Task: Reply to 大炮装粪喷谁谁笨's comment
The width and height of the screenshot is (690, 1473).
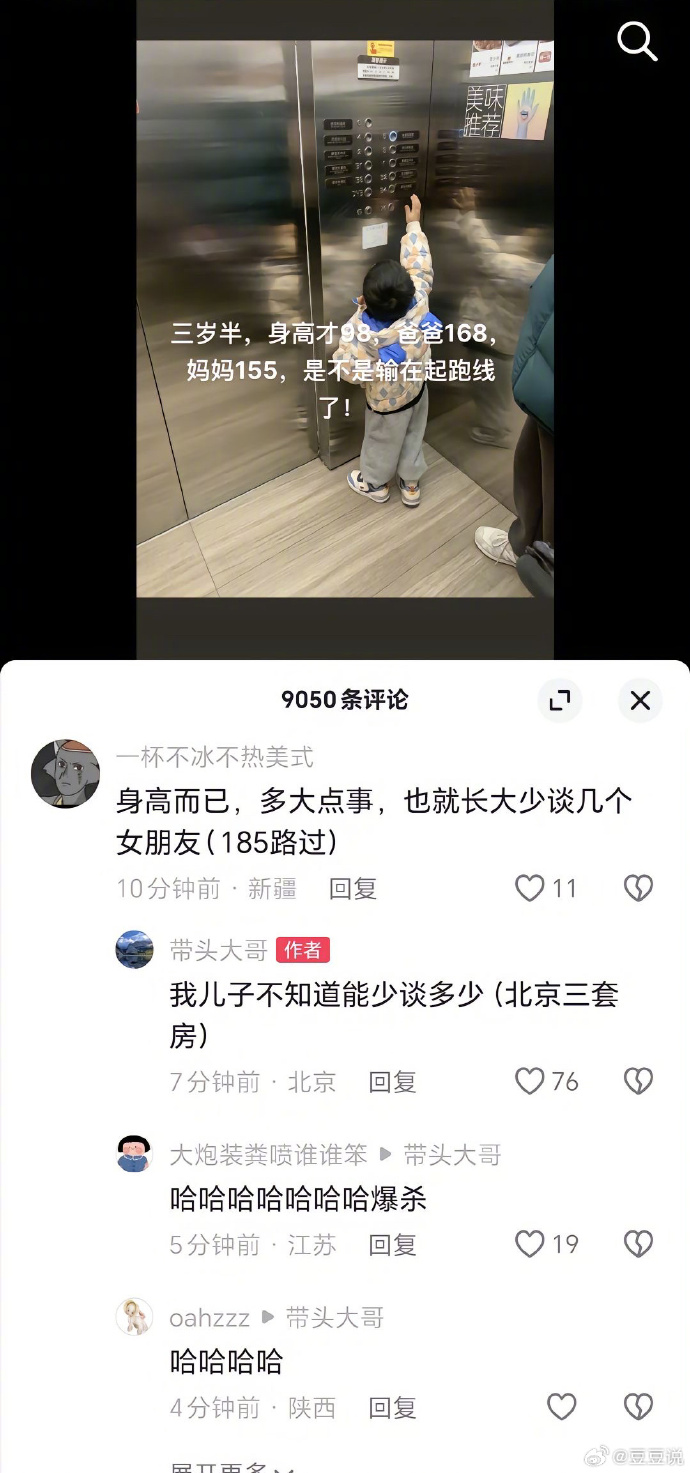Action: (x=392, y=1244)
